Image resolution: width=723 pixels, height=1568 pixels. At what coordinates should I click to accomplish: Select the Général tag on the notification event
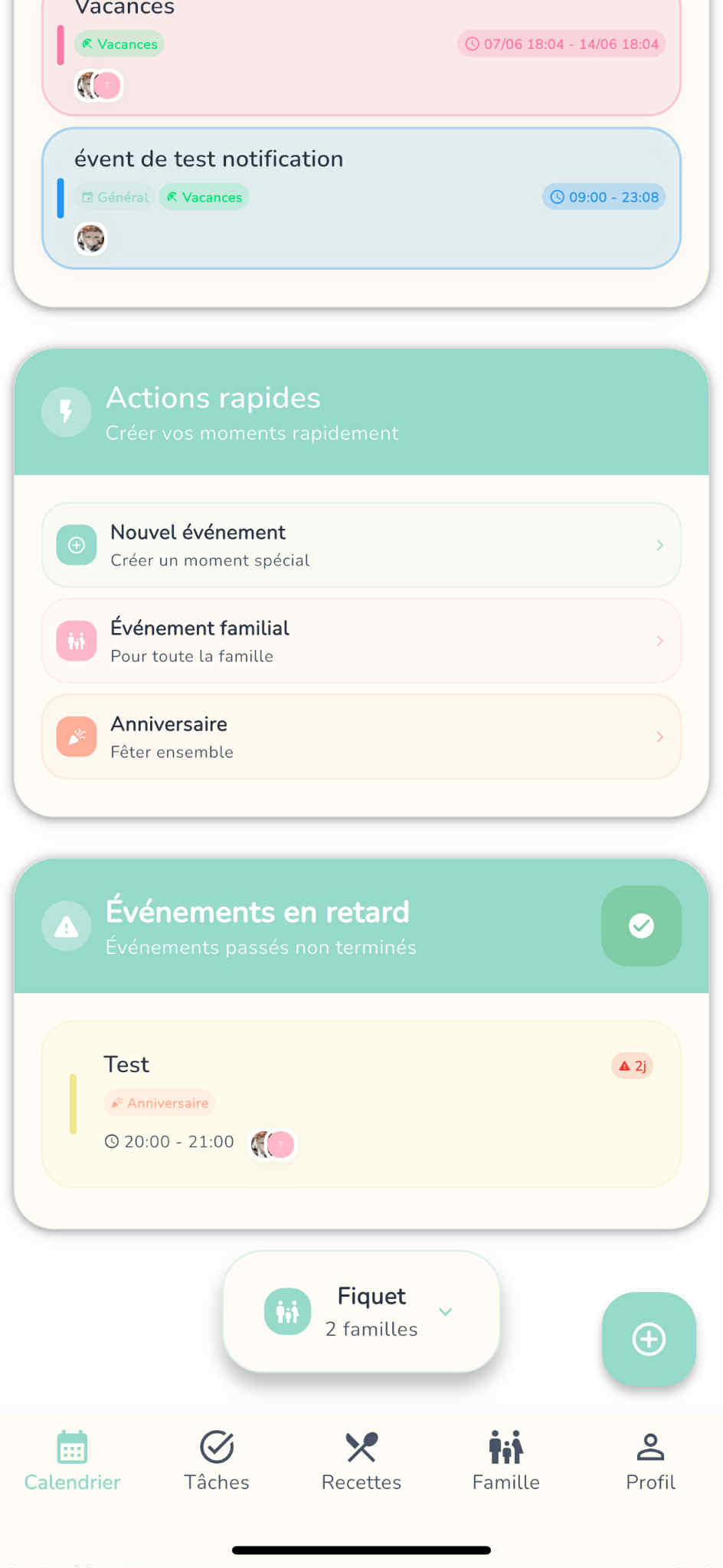pos(115,197)
